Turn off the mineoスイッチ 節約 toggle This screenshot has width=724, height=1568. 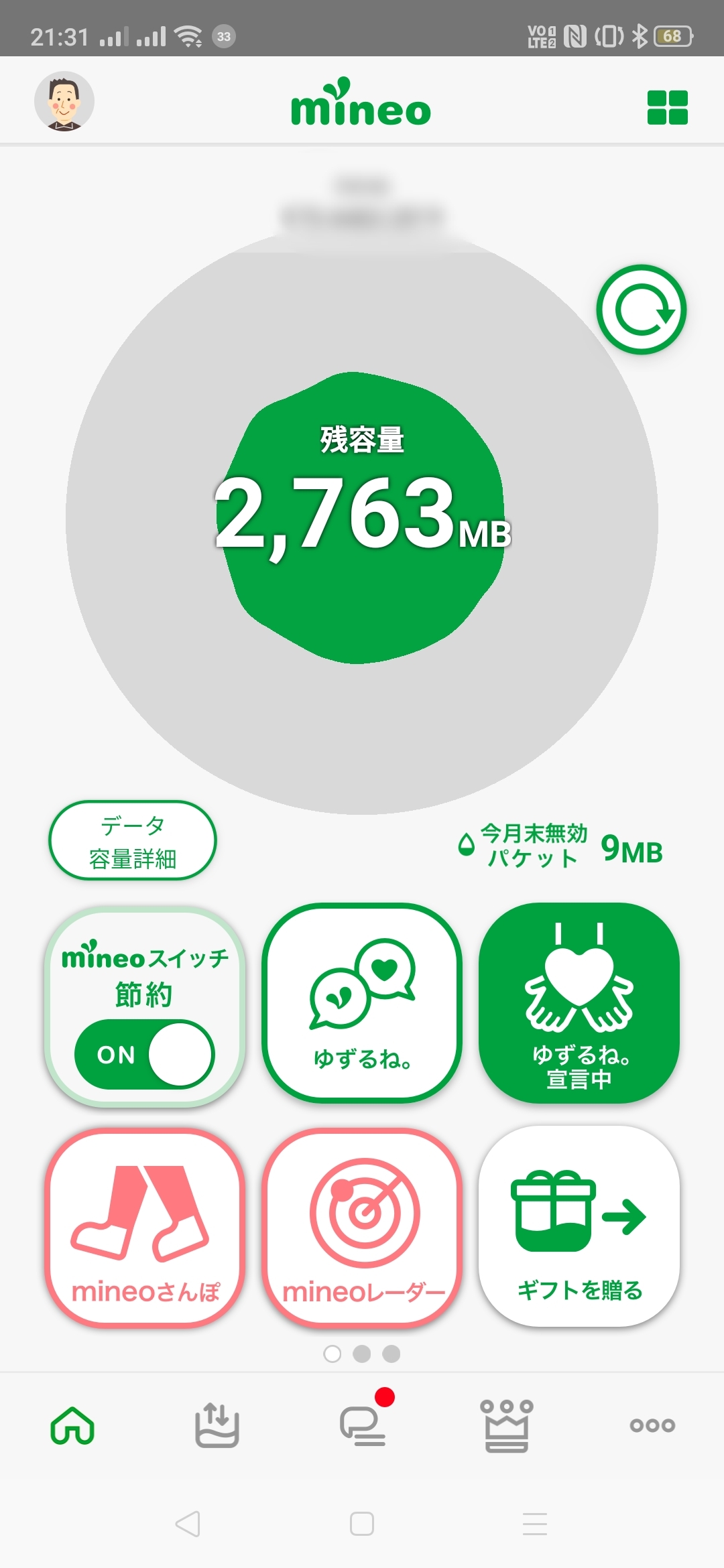pos(145,1054)
